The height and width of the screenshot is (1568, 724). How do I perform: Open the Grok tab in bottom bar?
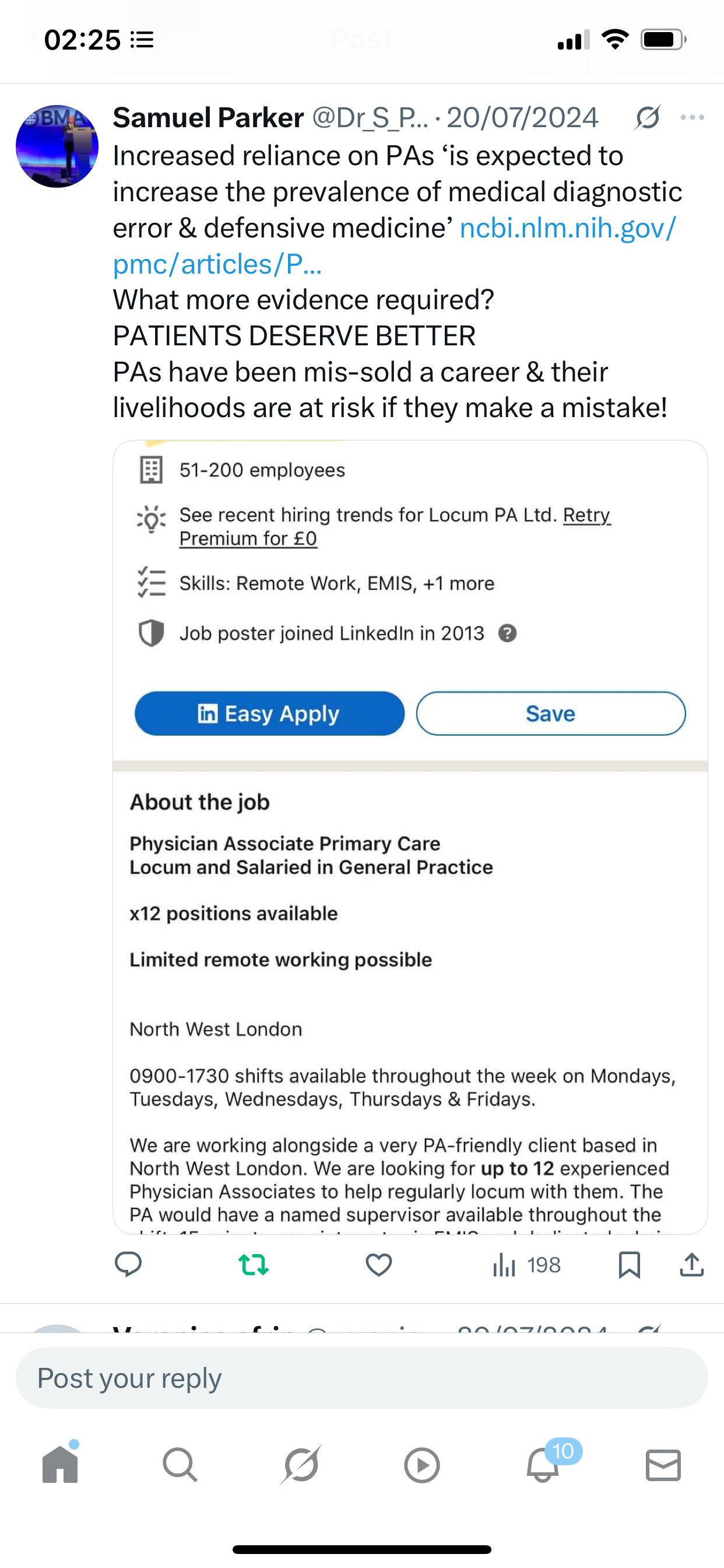tap(301, 1465)
